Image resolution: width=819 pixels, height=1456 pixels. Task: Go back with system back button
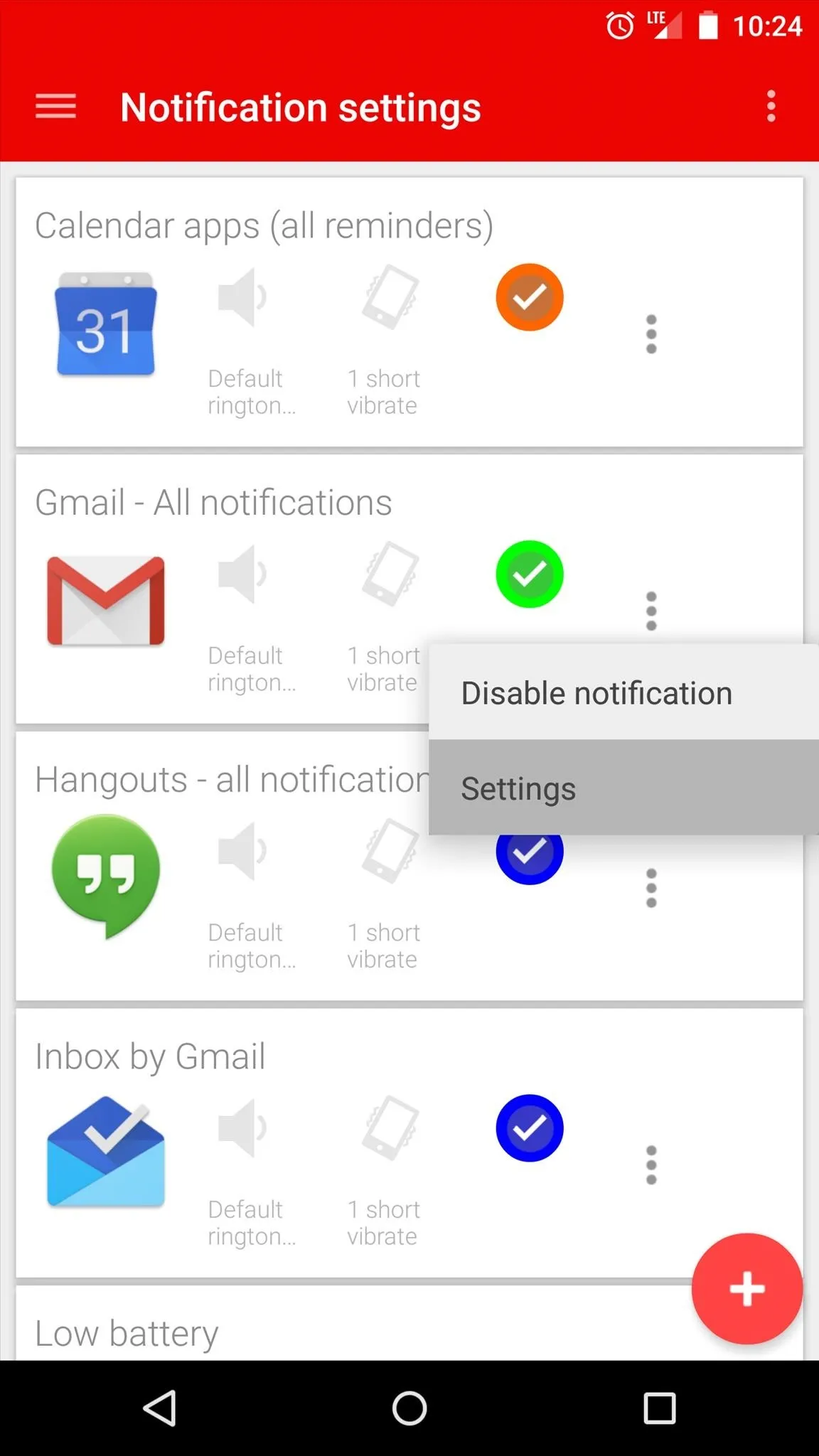click(x=160, y=1408)
